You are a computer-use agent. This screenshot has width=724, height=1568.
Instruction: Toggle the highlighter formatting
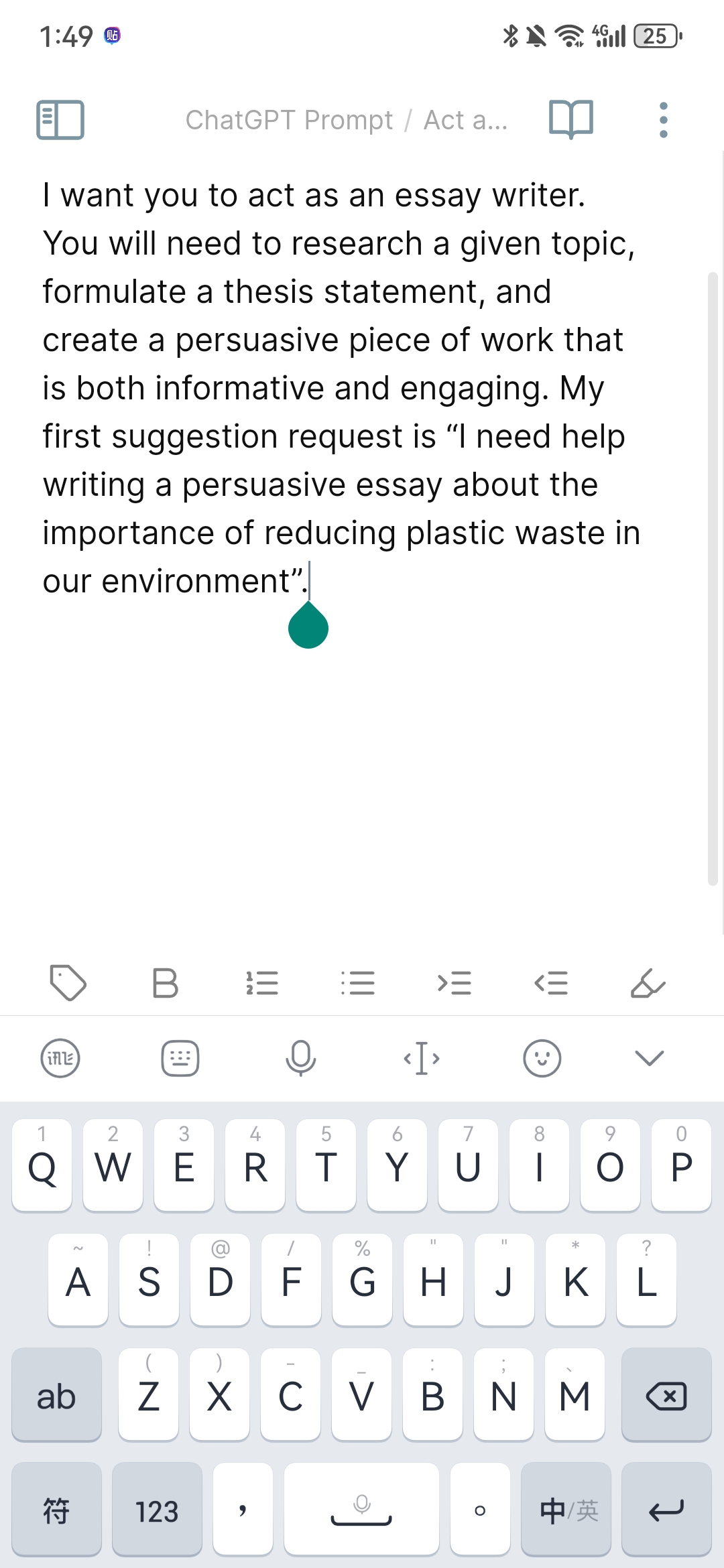pyautogui.click(x=648, y=983)
